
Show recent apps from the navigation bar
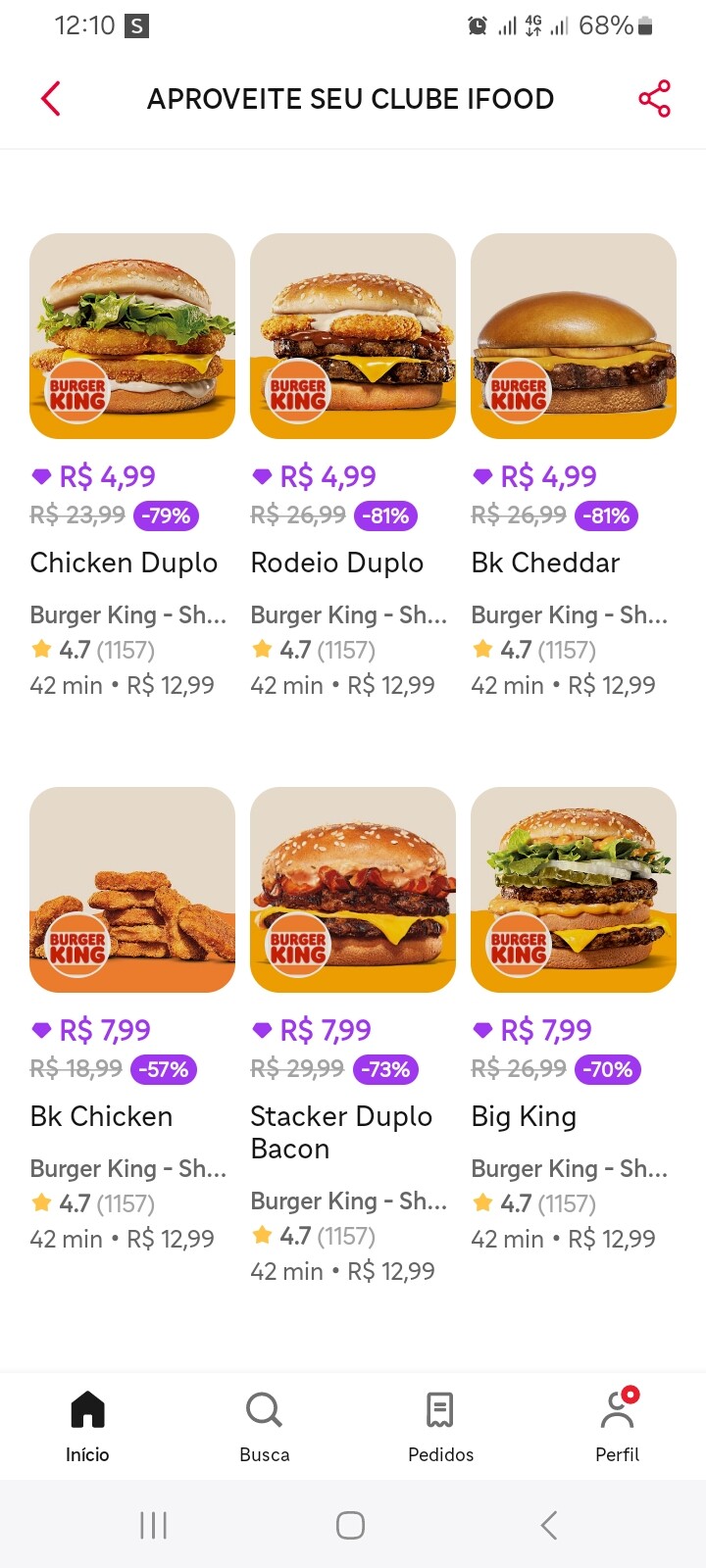pyautogui.click(x=154, y=1525)
